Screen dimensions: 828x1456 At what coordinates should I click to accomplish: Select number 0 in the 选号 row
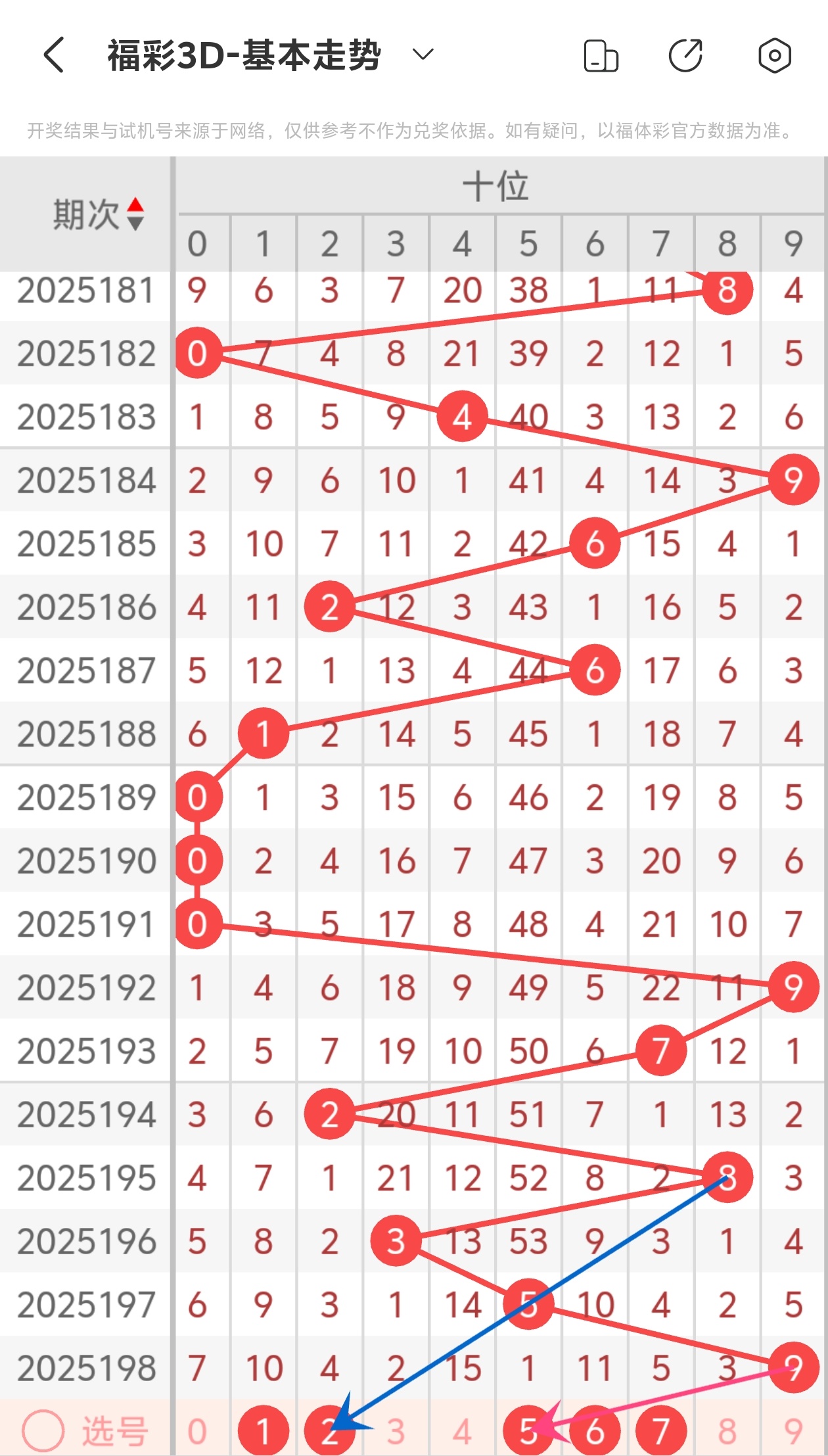[x=197, y=1431]
